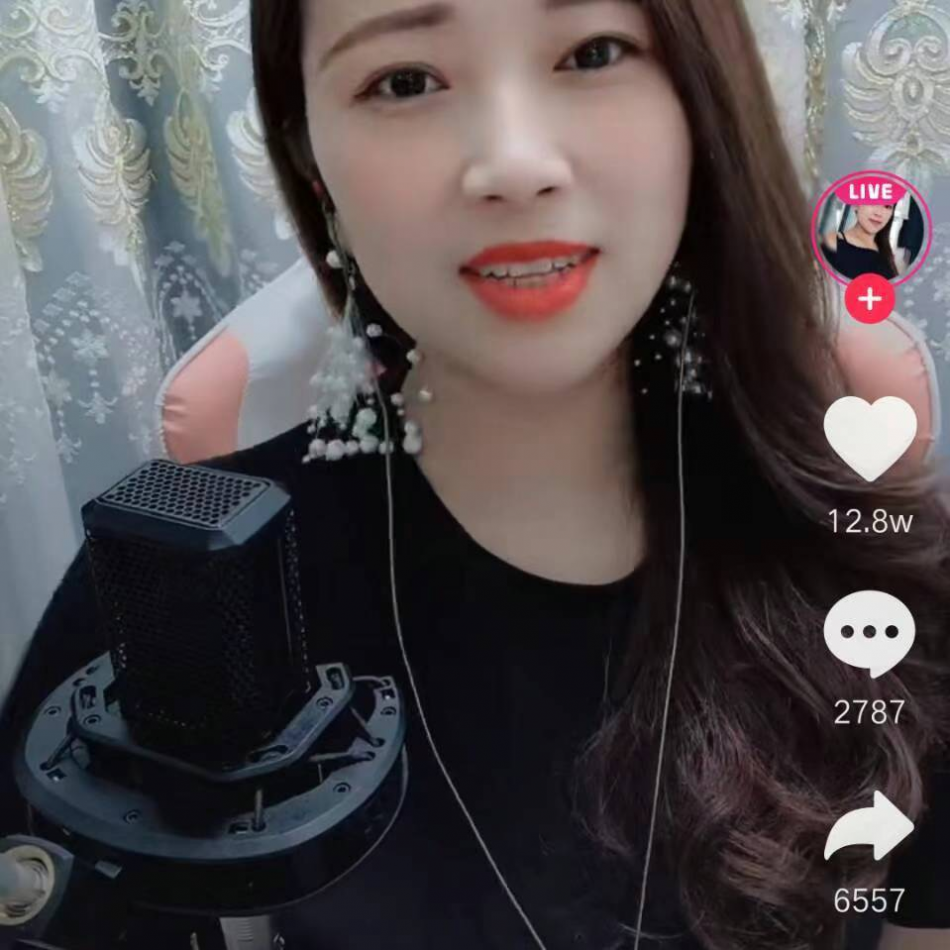Like this video with the heart
Screen dimensions: 950x950
870,437
